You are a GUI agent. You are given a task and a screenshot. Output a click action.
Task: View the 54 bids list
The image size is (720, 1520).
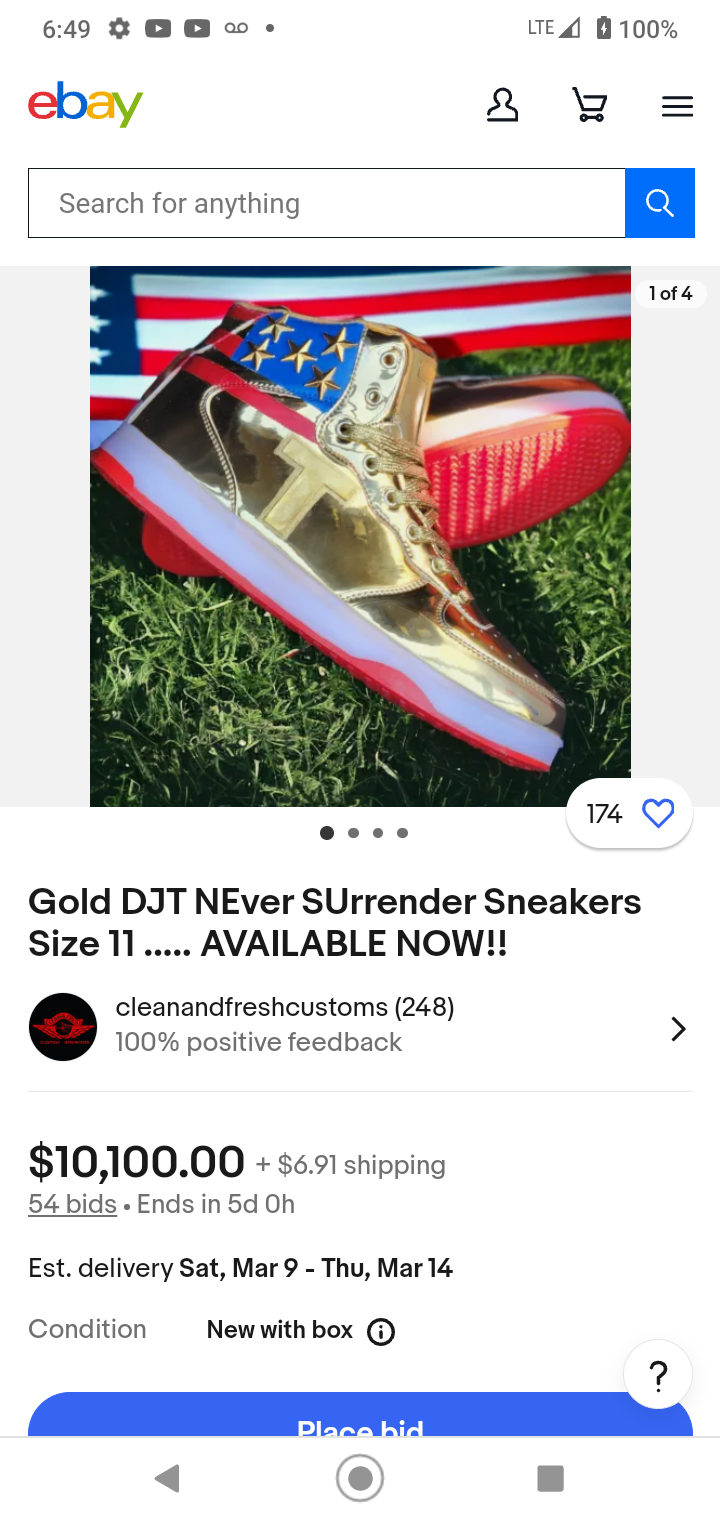point(71,1203)
